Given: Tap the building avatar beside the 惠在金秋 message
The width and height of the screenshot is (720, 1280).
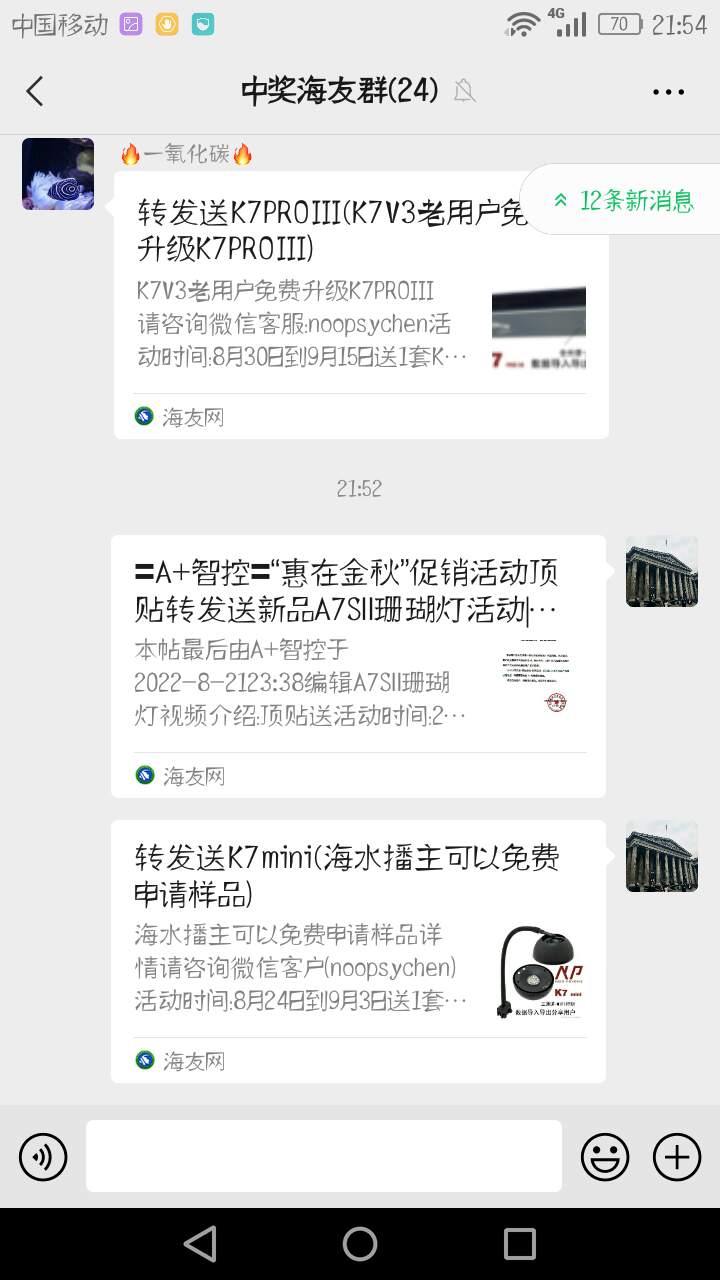Looking at the screenshot, I should pyautogui.click(x=662, y=571).
